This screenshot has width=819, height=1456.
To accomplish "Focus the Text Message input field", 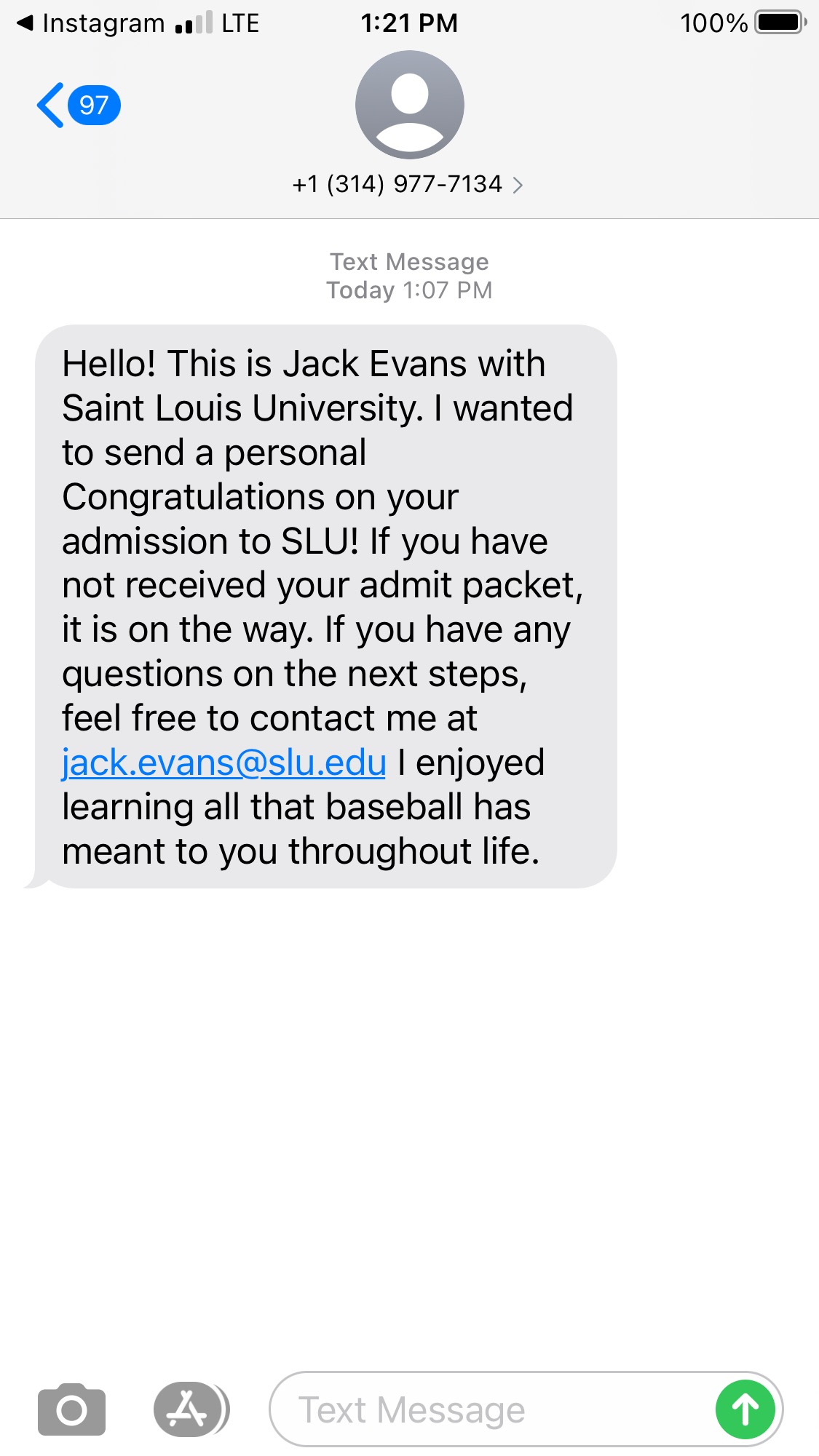I will (x=488, y=1410).
